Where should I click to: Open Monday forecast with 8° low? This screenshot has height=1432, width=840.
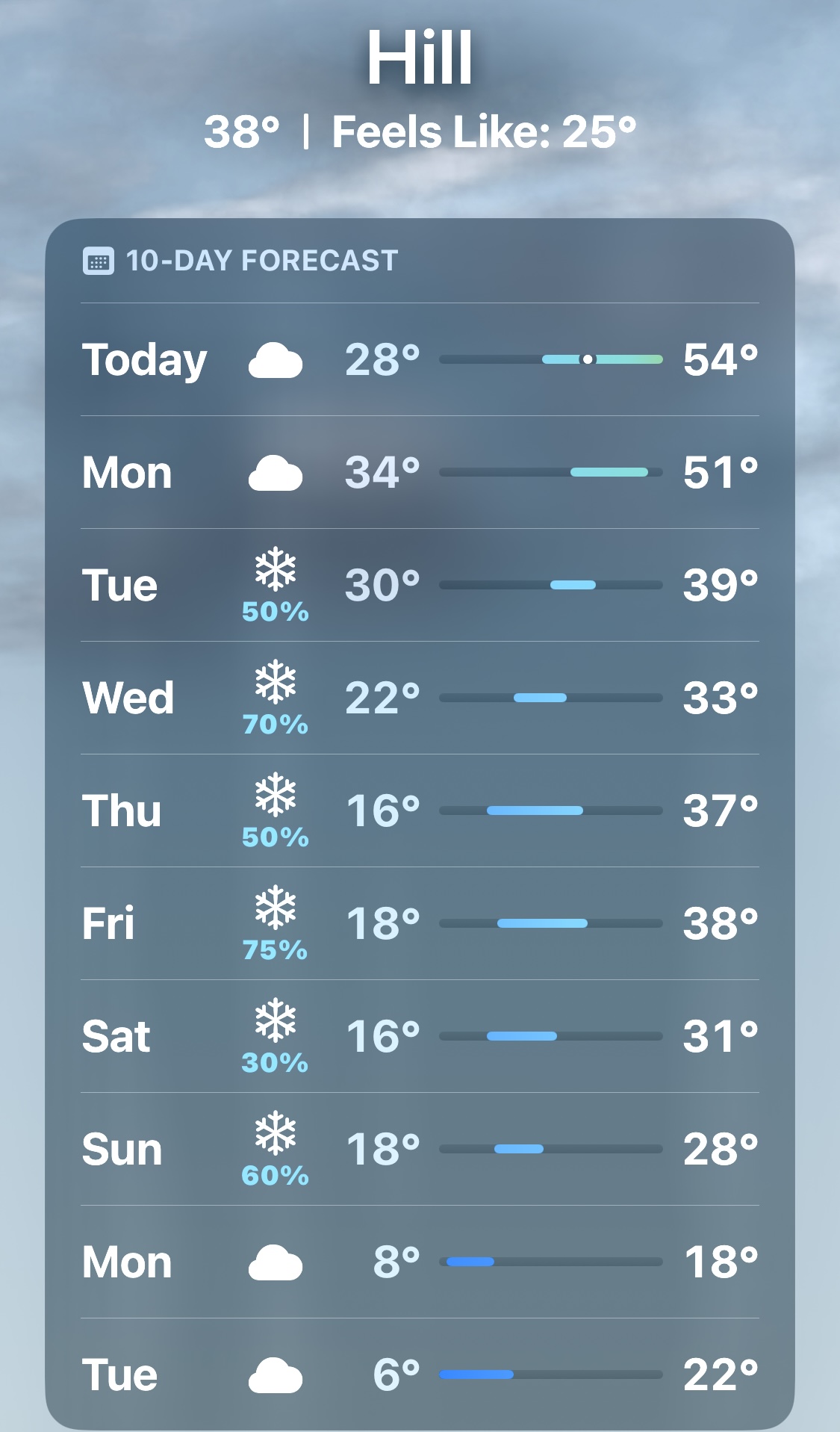420,1262
